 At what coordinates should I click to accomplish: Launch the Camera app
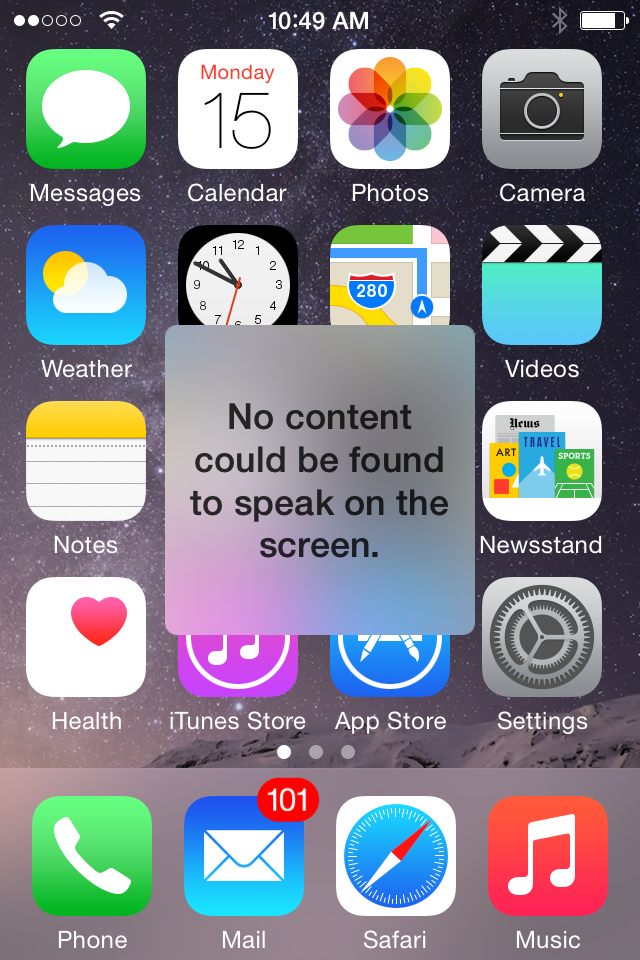click(542, 109)
